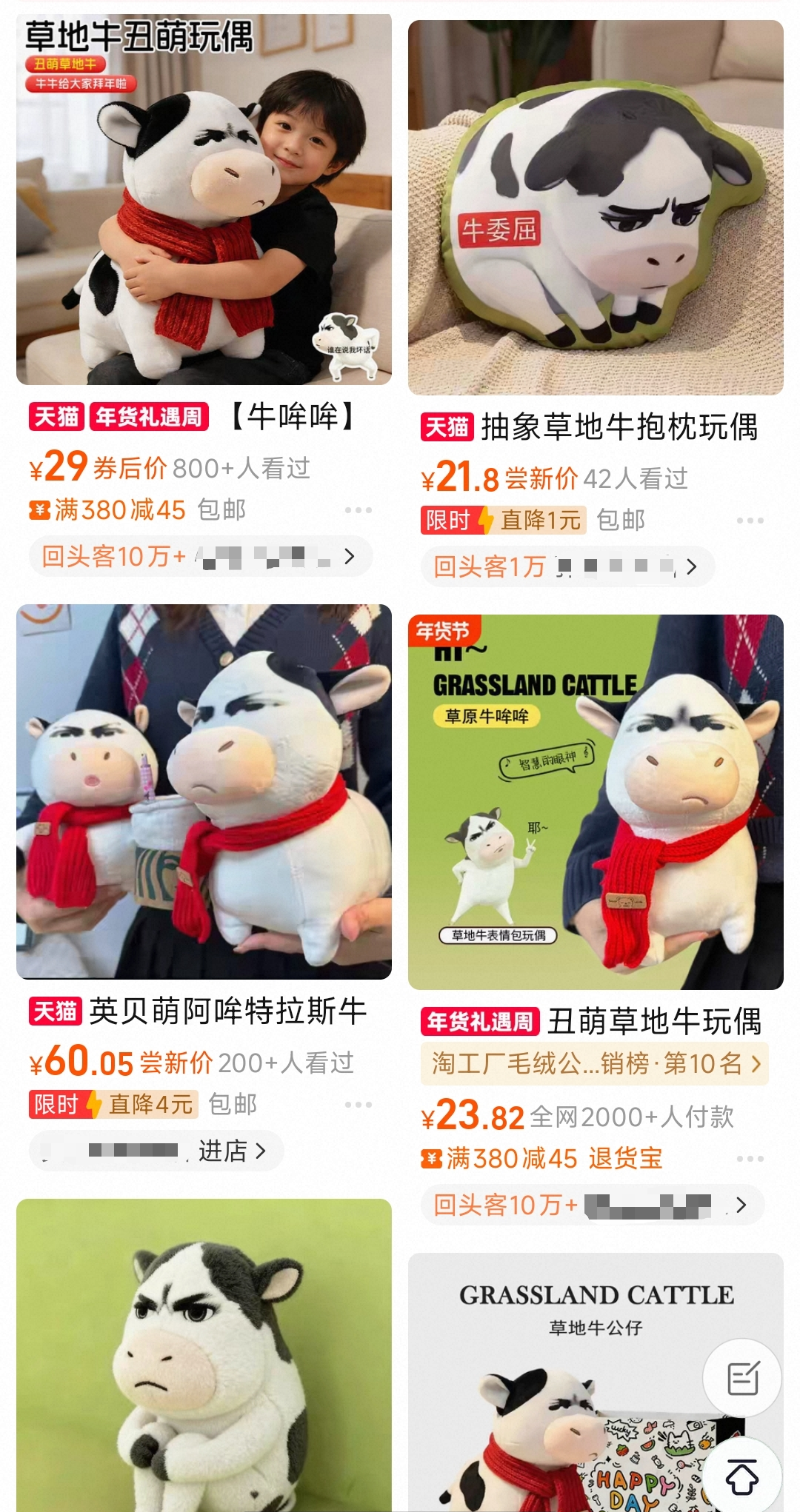Open more options for the ¥60.05 item
Screen dimensions: 800x1512
pyautogui.click(x=359, y=1105)
